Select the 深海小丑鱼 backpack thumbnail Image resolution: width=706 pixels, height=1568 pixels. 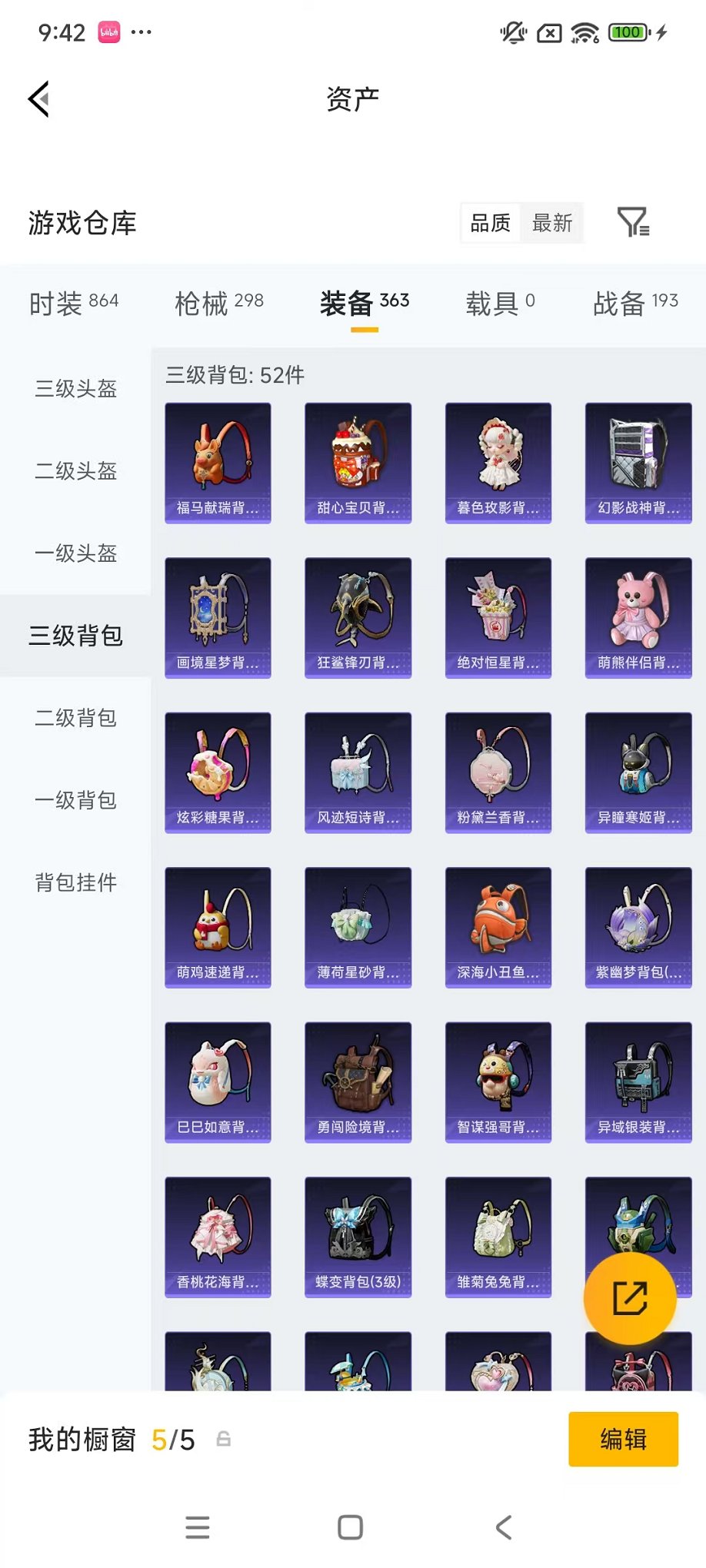pyautogui.click(x=498, y=927)
